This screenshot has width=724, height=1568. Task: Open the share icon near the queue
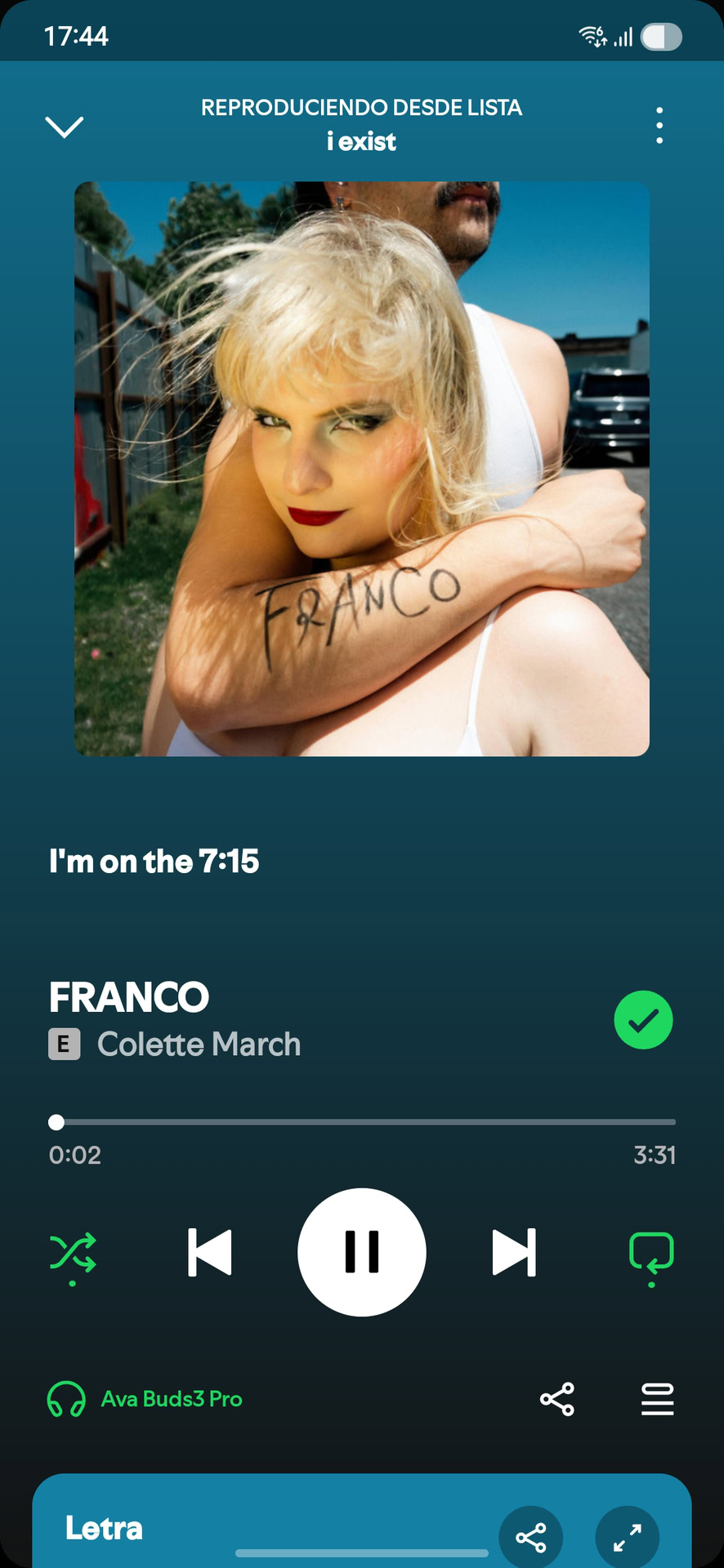point(558,1399)
